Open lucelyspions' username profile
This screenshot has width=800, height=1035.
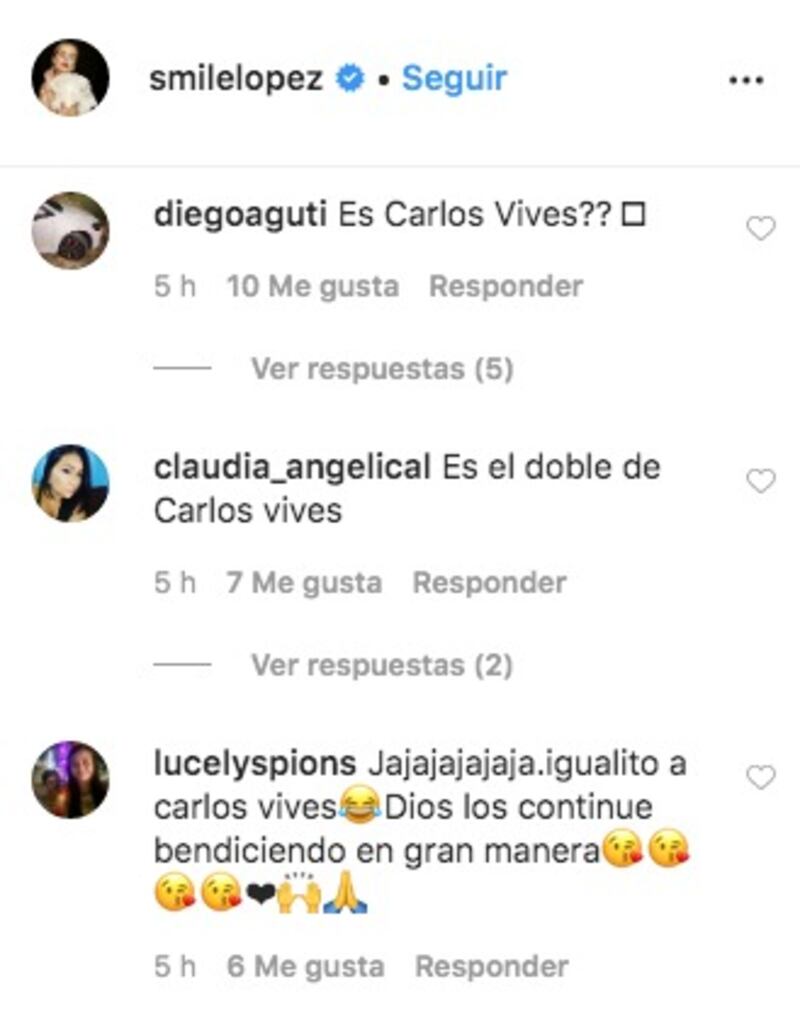click(x=255, y=764)
